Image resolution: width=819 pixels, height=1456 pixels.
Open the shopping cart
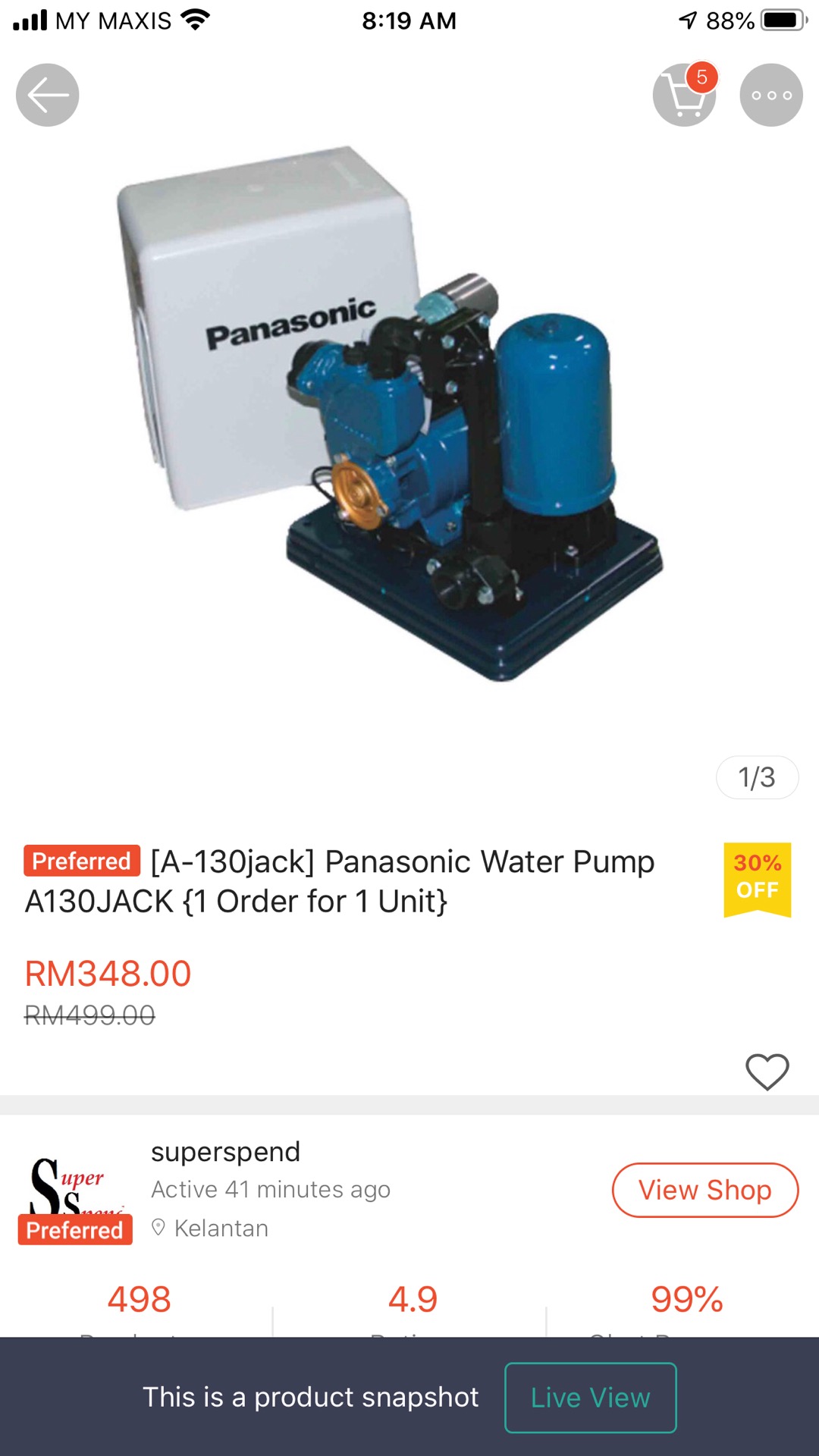684,96
